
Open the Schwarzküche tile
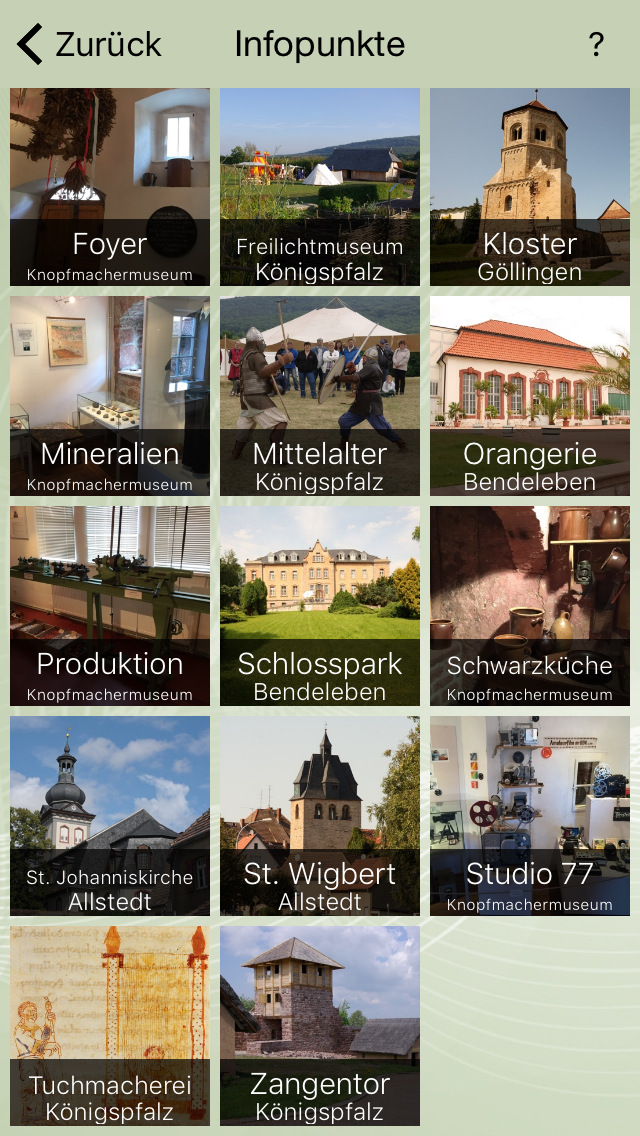tap(530, 606)
